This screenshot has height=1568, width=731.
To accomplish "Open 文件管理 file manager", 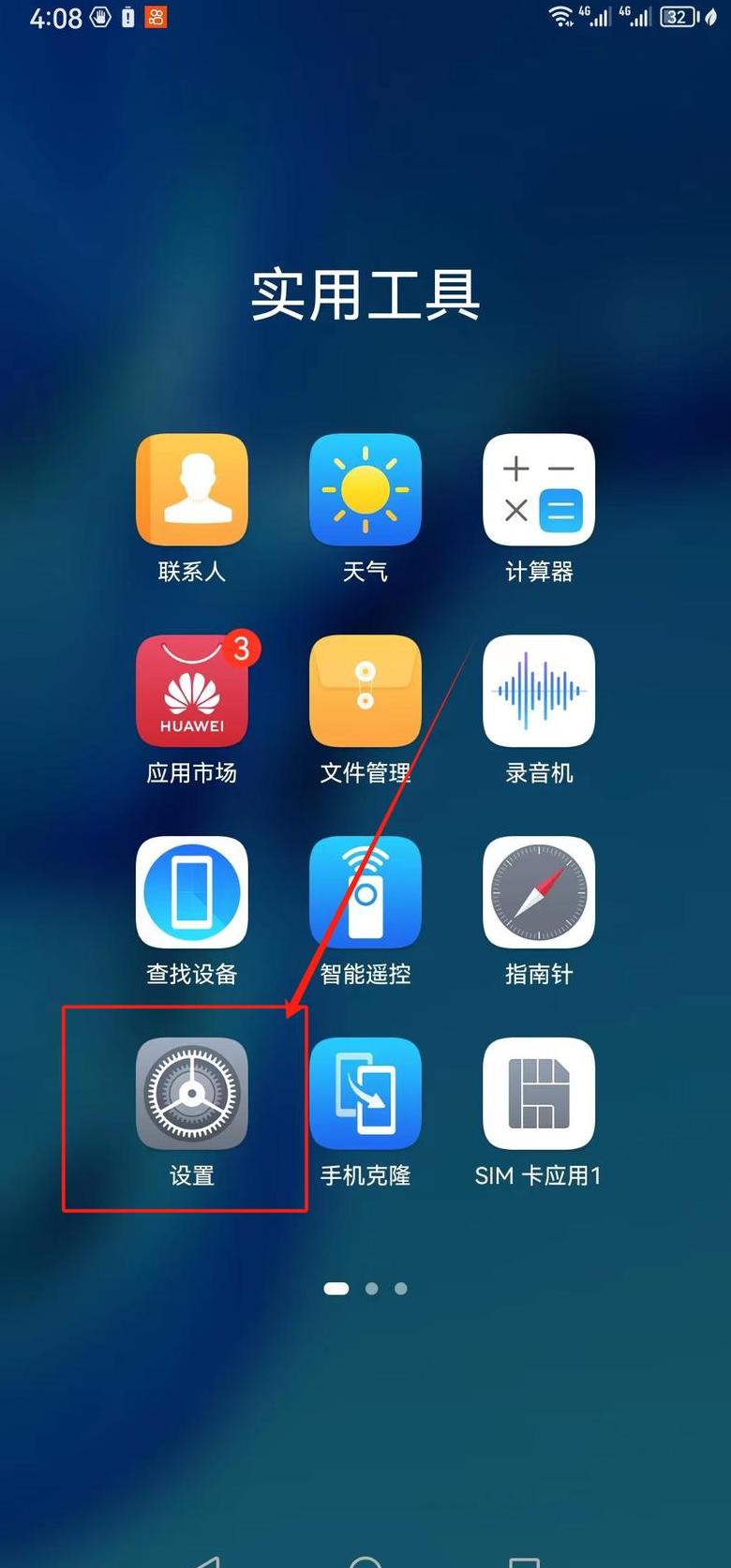I will pyautogui.click(x=365, y=691).
